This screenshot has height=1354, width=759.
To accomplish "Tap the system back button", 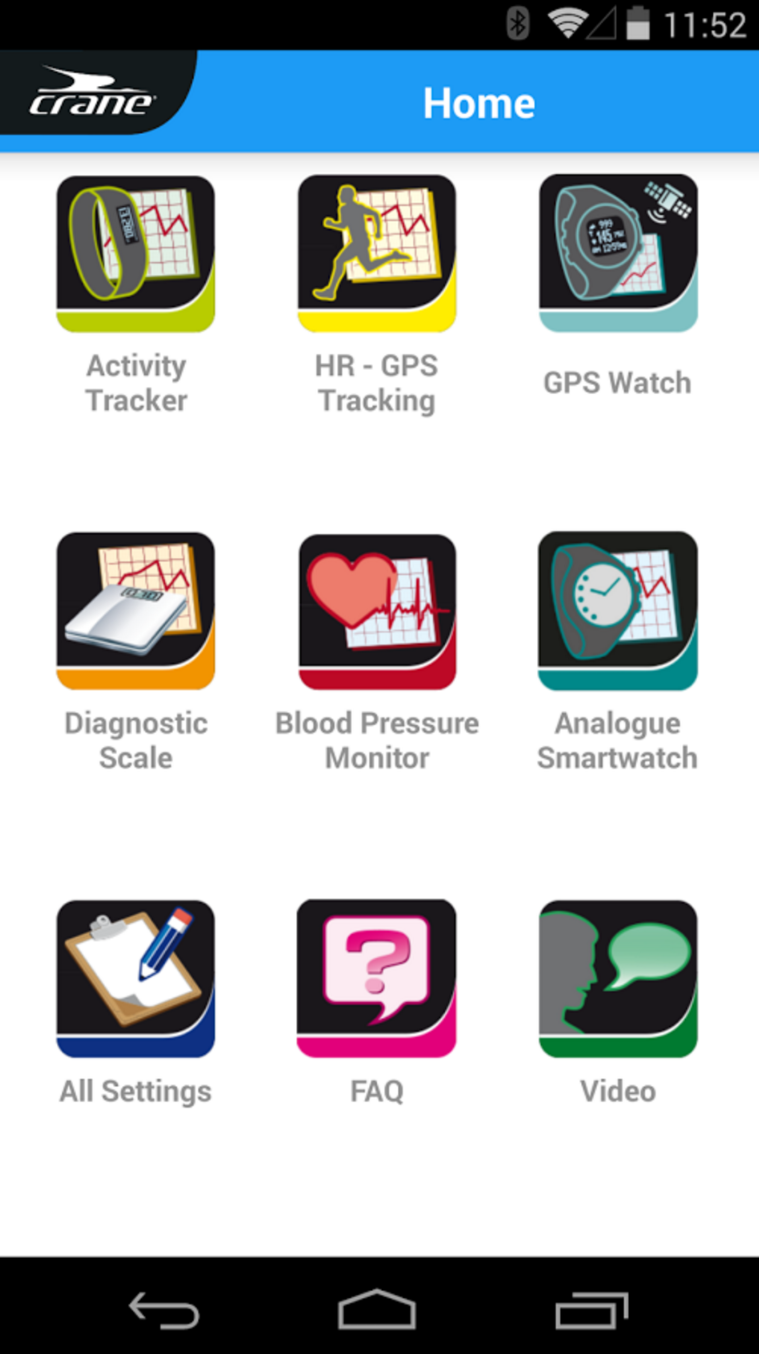I will (165, 1308).
